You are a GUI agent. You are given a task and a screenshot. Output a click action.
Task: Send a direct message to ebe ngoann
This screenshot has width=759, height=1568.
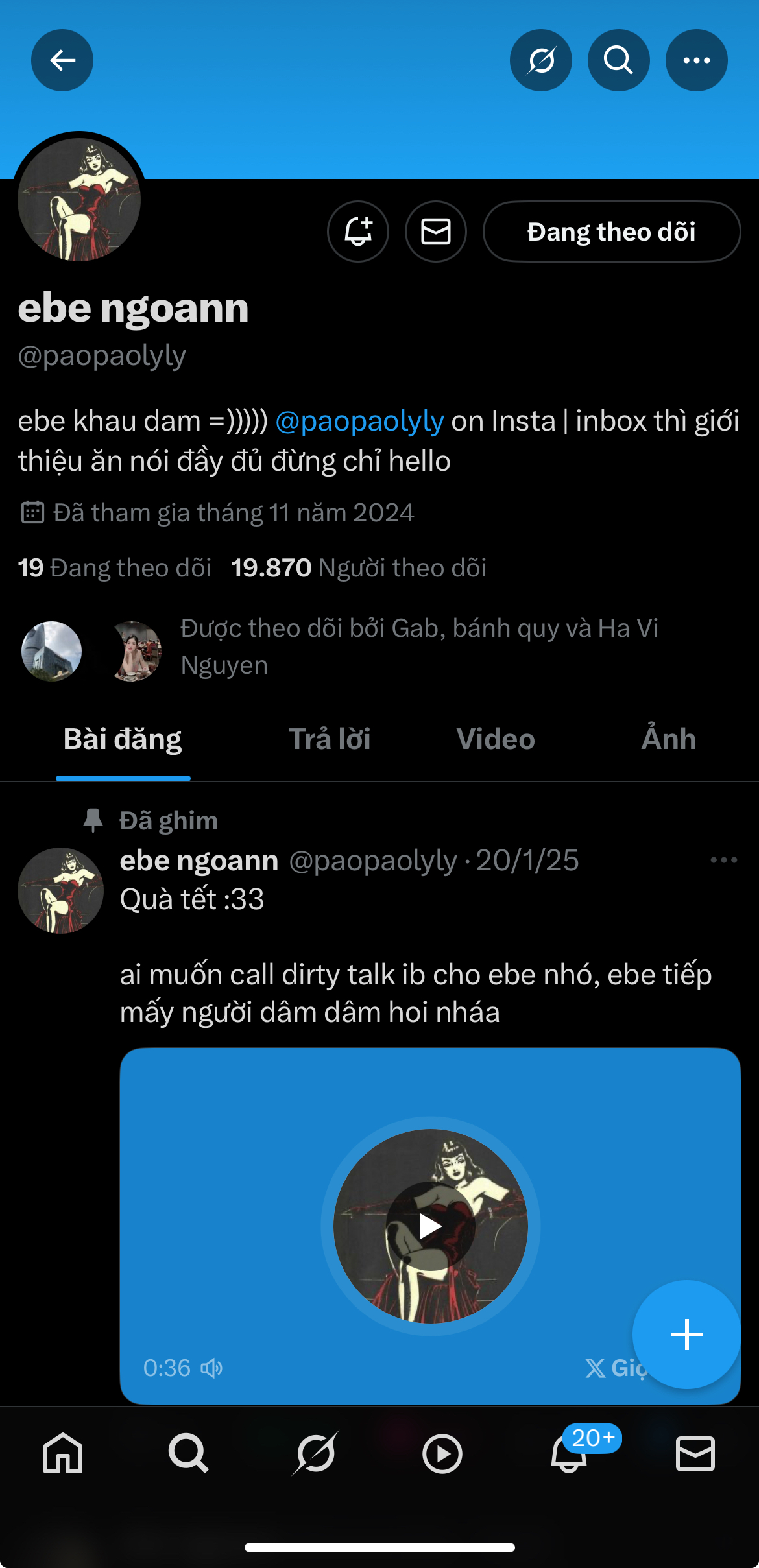(436, 232)
